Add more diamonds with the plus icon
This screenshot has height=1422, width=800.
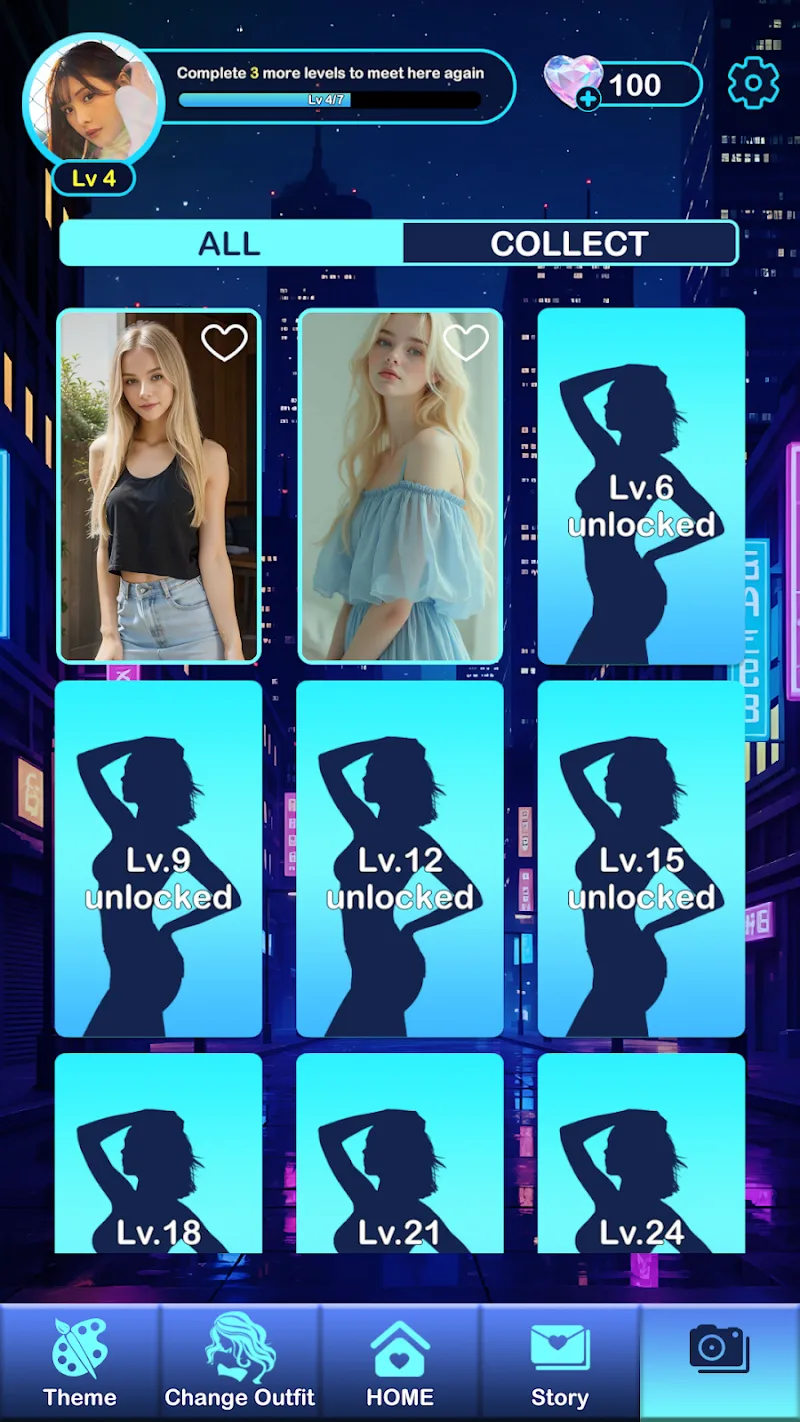tap(588, 98)
